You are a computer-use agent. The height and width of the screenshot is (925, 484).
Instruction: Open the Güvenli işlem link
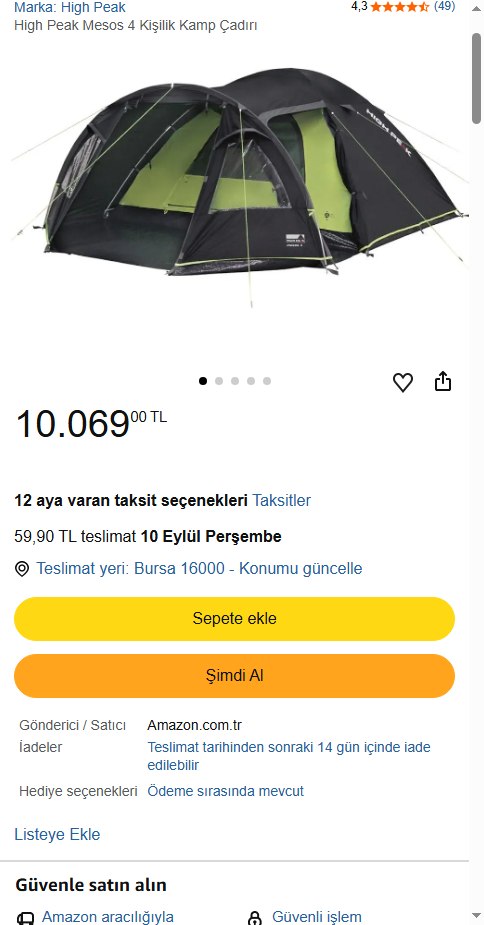pyautogui.click(x=317, y=917)
